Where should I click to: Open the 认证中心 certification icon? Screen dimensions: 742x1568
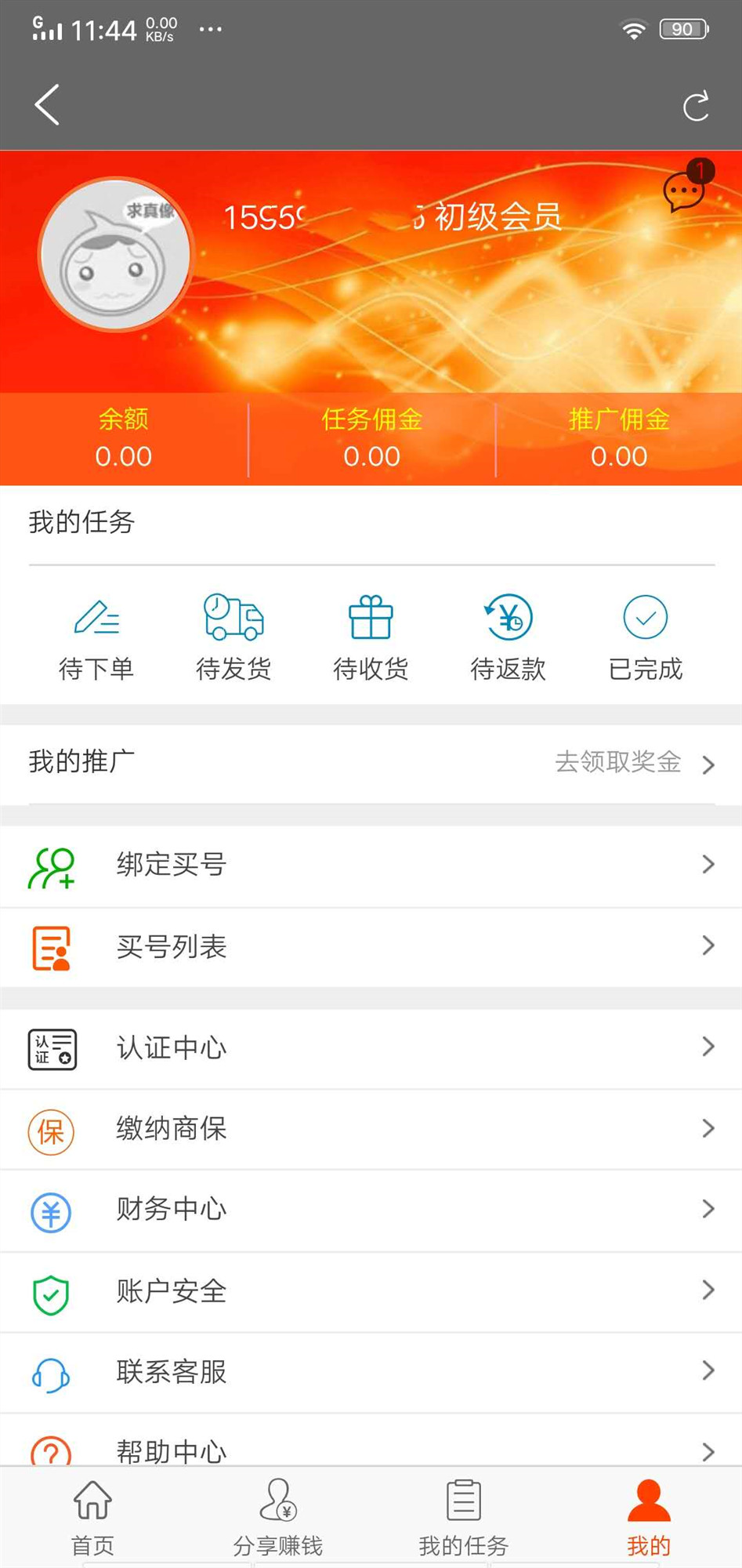[51, 1049]
